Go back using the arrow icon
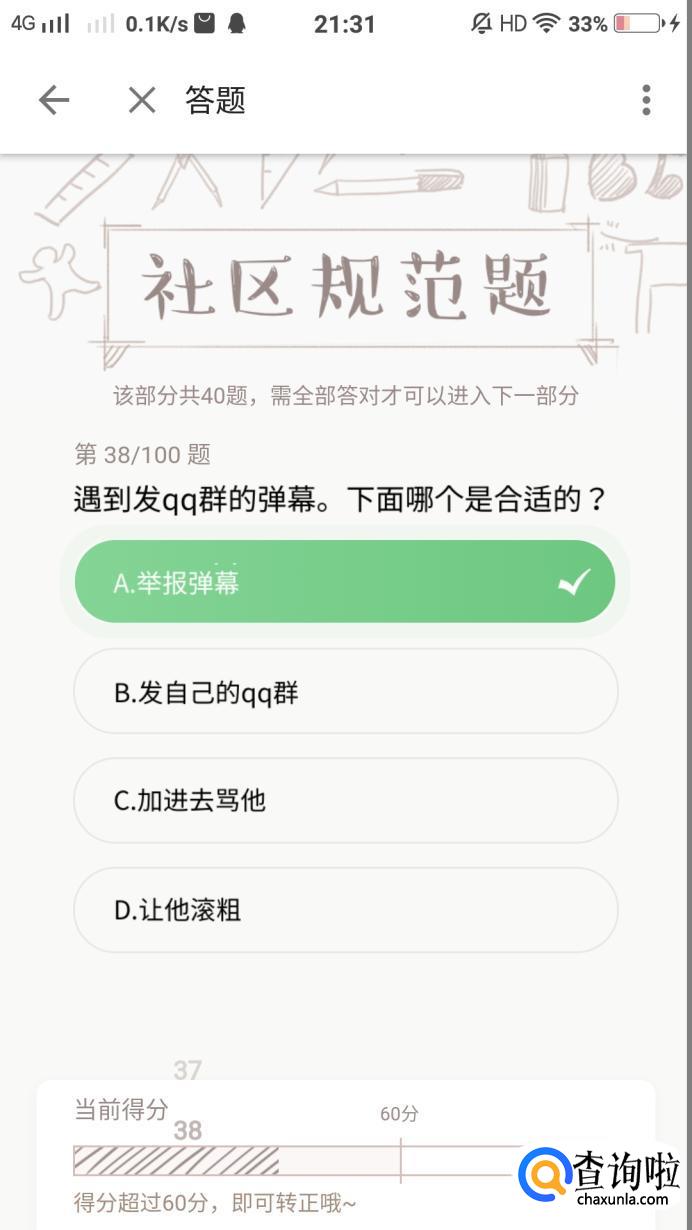The width and height of the screenshot is (692, 1230). click(x=54, y=100)
